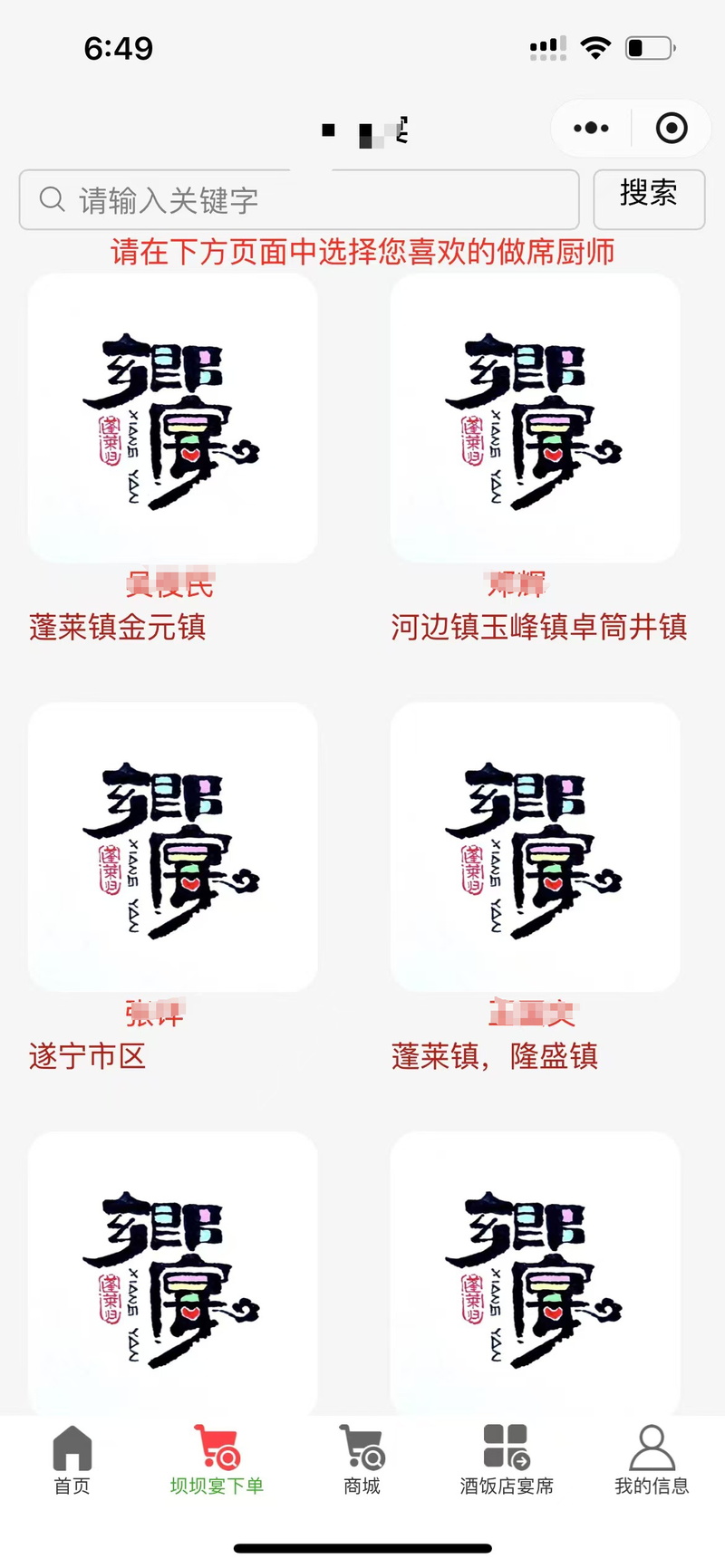725x1568 pixels.
Task: Tap the keyword search input field
Action: click(x=299, y=199)
